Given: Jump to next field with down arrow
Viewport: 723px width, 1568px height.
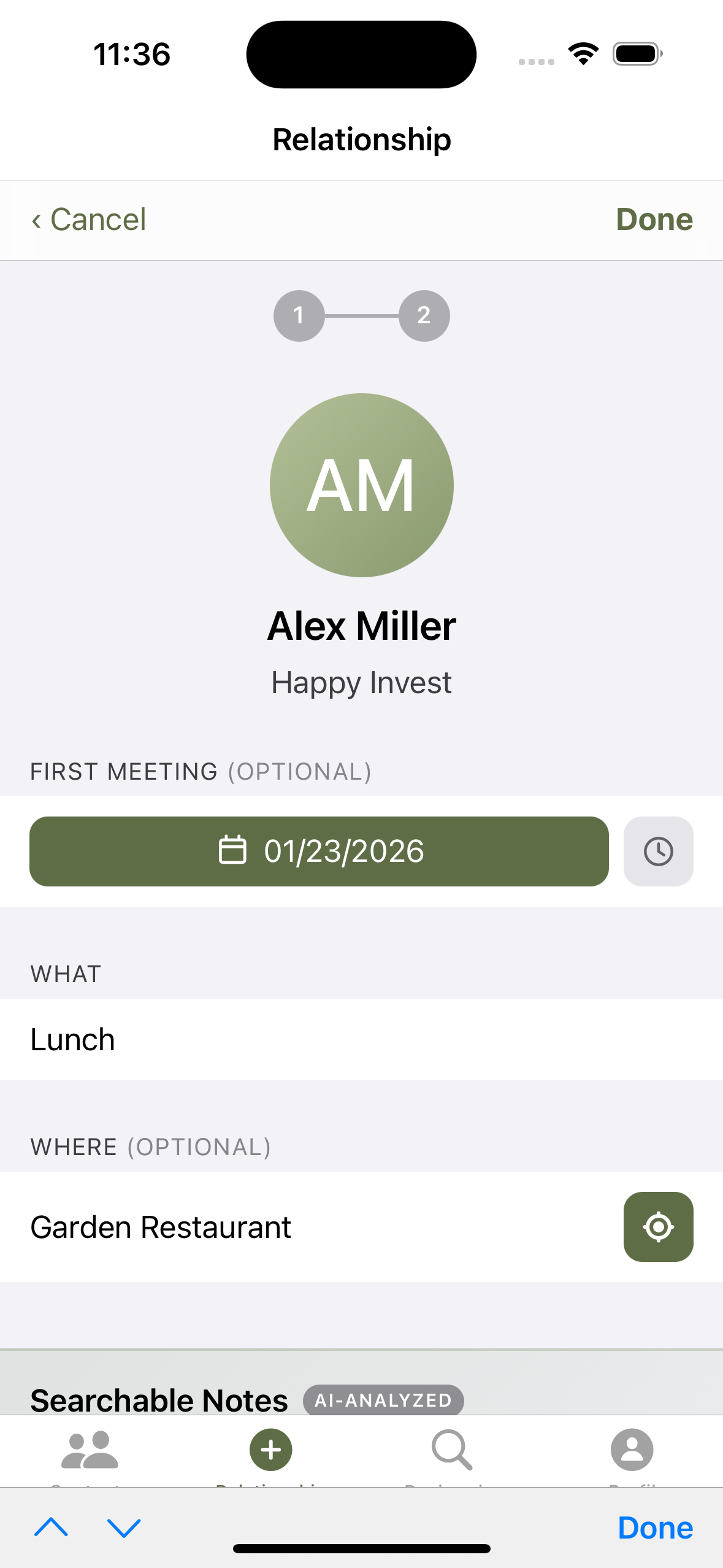Looking at the screenshot, I should pos(124,1528).
